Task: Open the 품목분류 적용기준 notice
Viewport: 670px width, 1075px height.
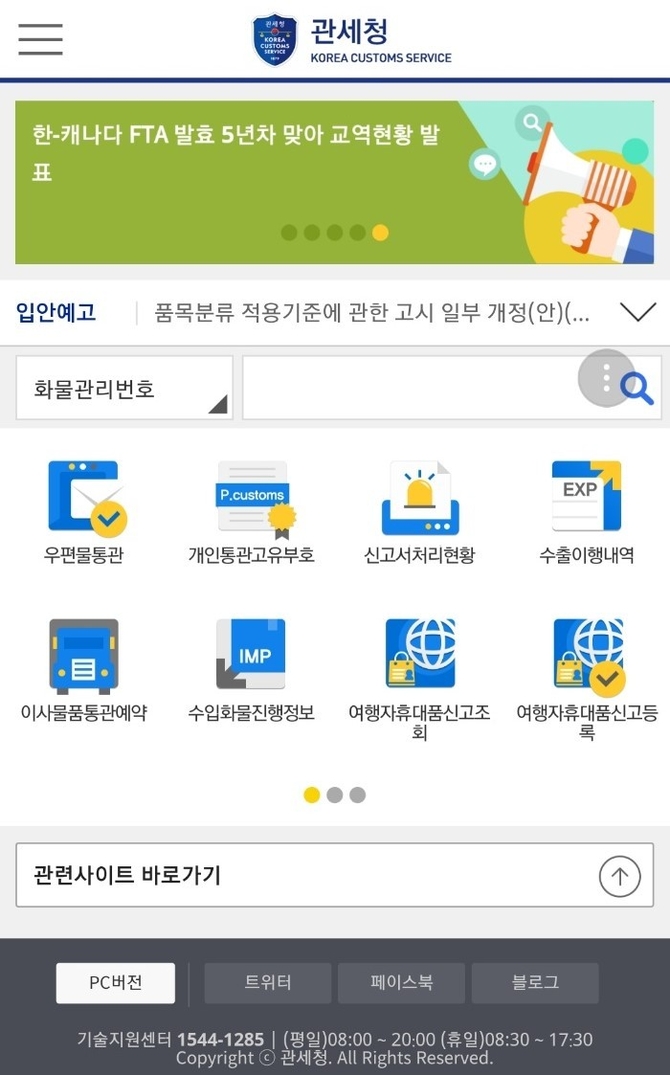Action: 372,313
